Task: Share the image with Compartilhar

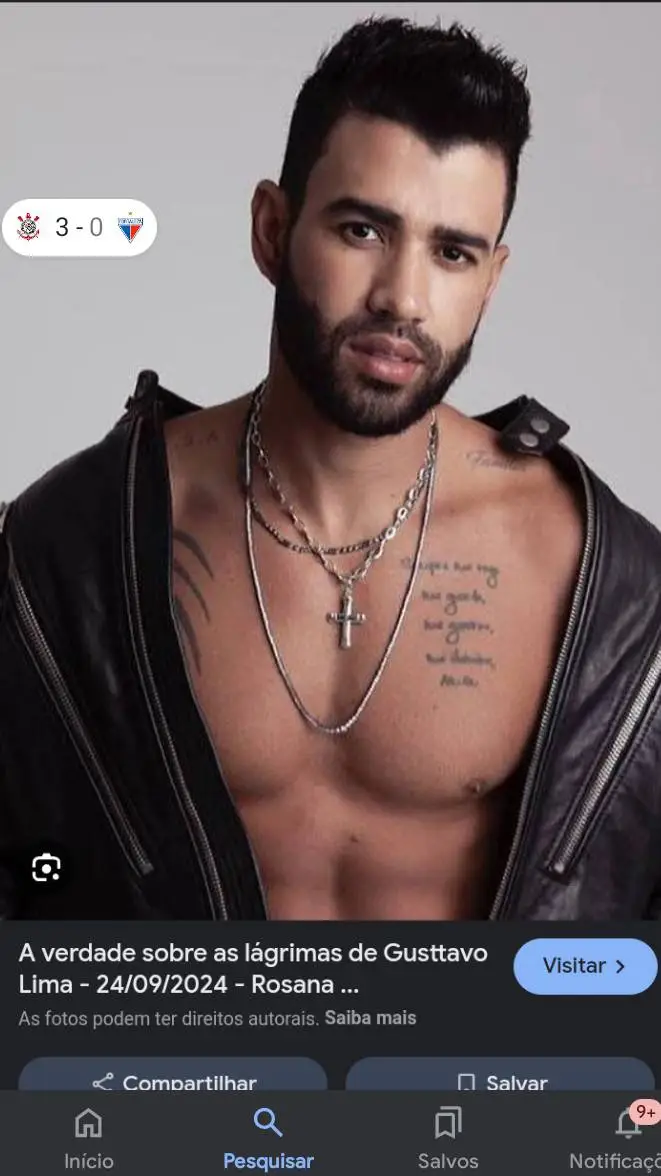Action: coord(173,1078)
